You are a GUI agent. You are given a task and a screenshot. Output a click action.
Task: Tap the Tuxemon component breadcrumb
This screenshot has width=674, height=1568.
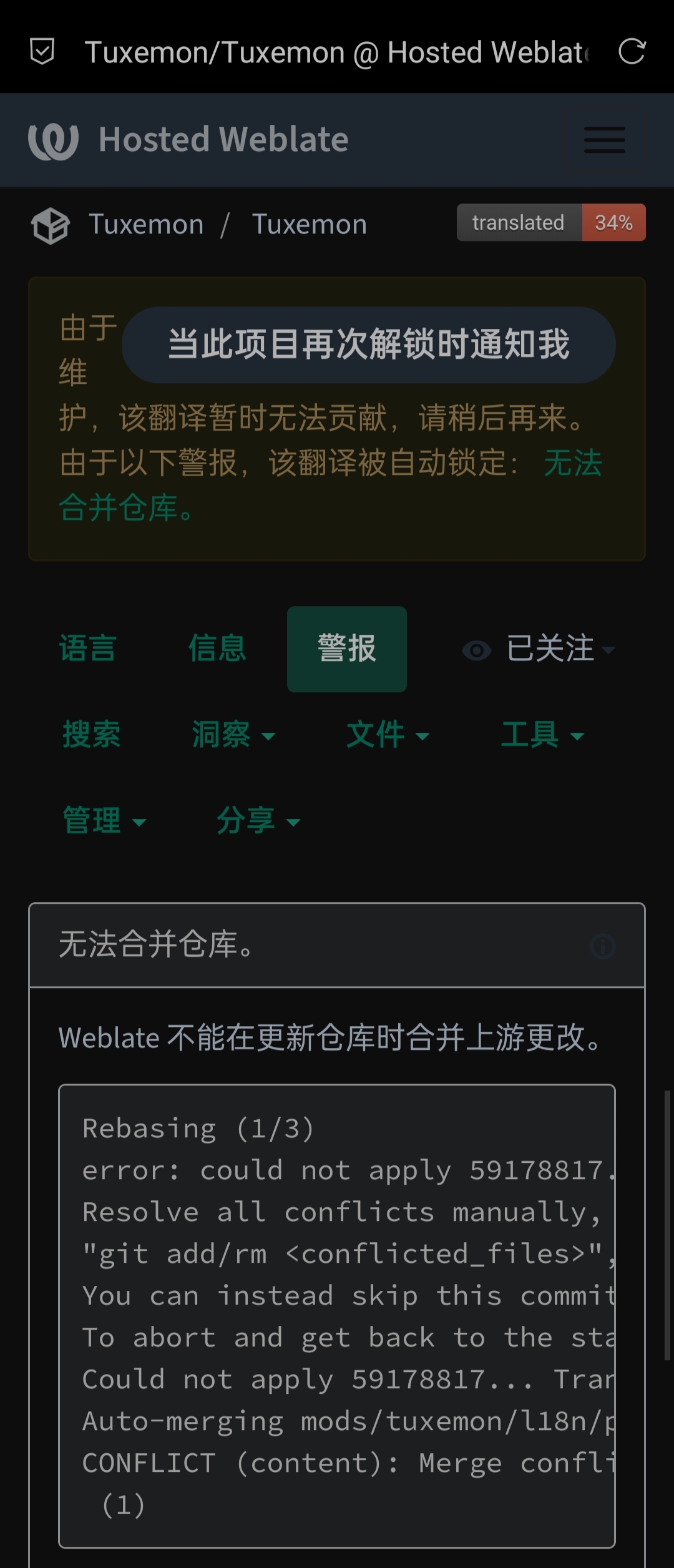pos(310,225)
